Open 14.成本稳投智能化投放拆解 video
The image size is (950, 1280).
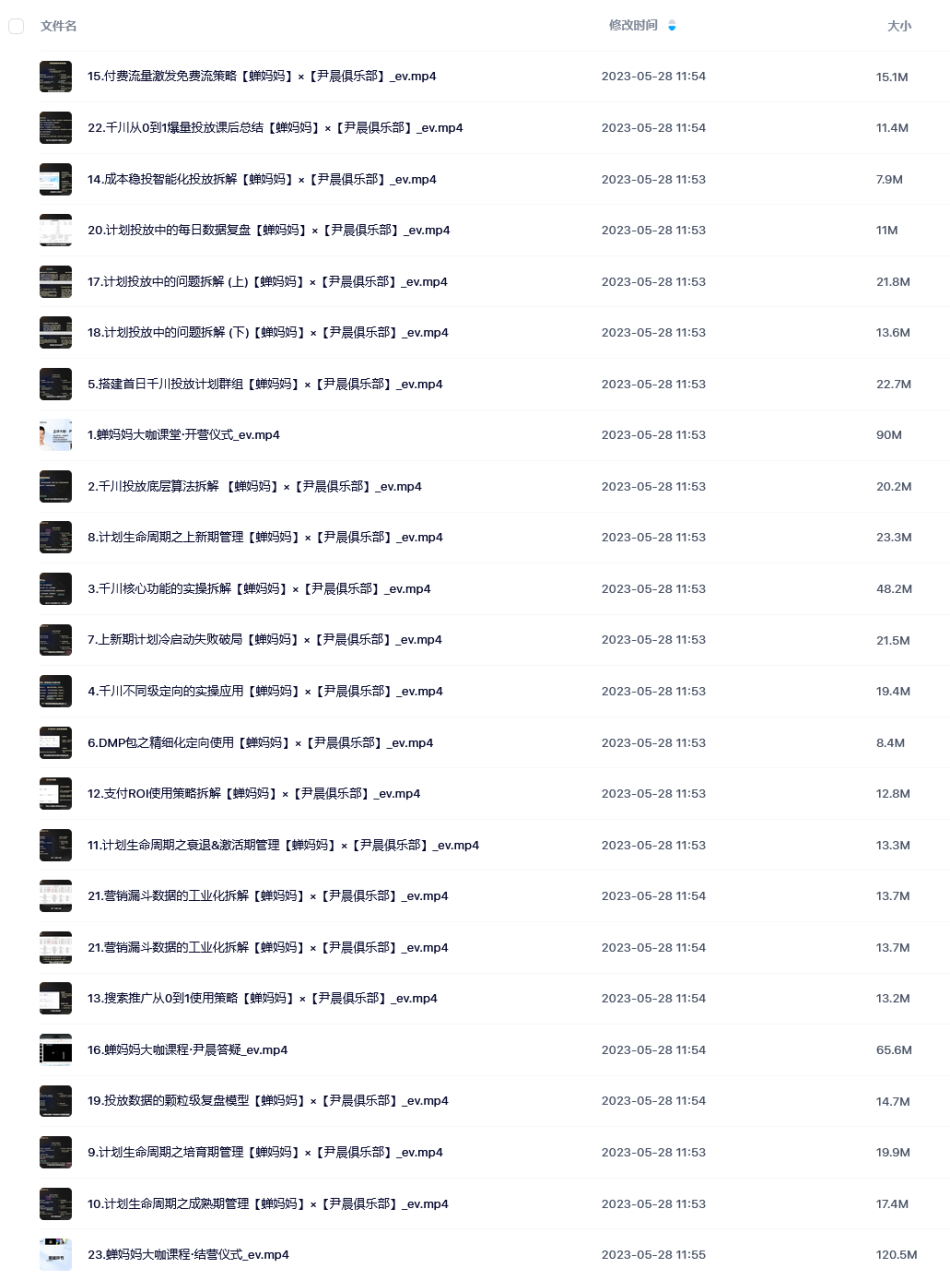pyautogui.click(x=262, y=179)
